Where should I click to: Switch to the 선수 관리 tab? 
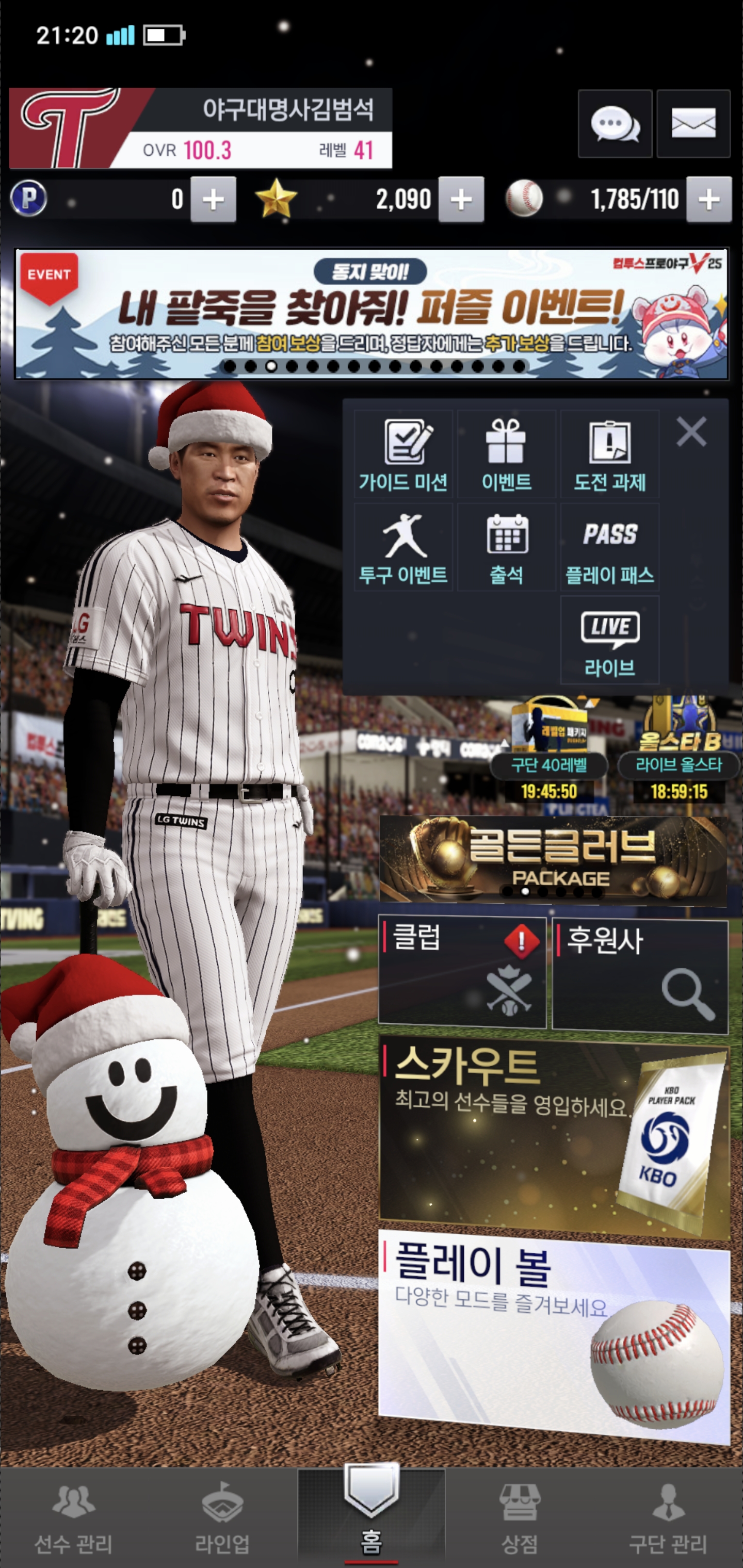point(74,1518)
